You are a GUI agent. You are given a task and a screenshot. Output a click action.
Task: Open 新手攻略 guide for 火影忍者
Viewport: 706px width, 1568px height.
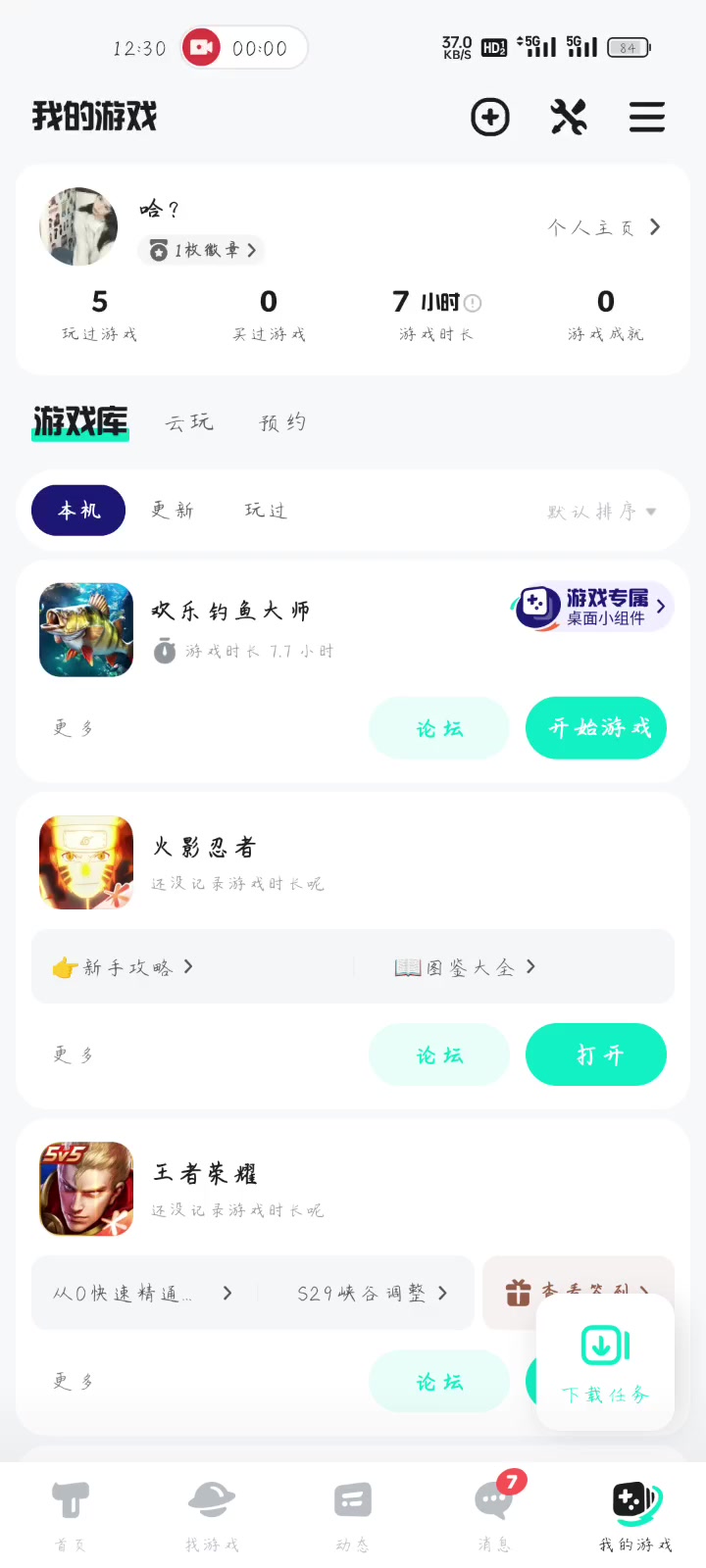[124, 967]
